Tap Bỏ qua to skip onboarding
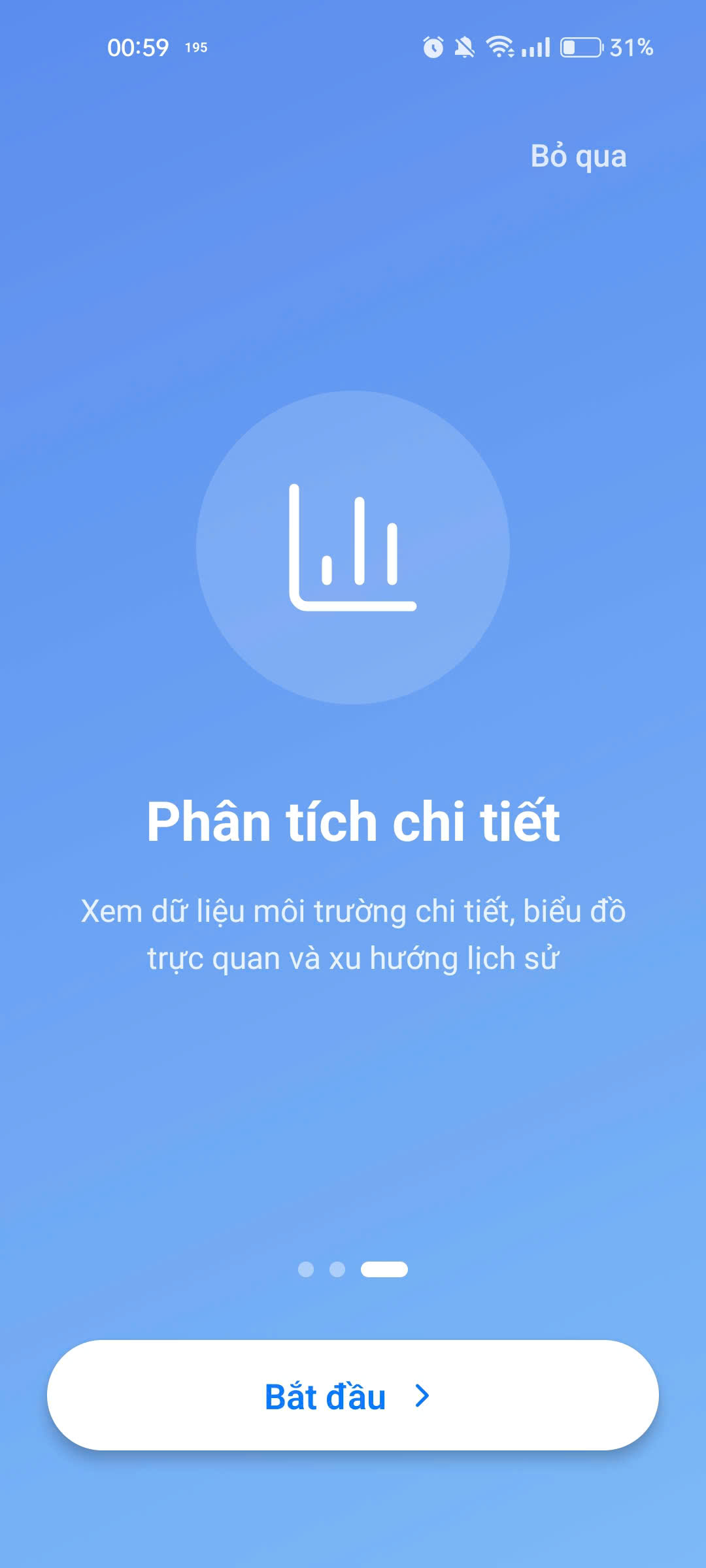 click(x=579, y=157)
